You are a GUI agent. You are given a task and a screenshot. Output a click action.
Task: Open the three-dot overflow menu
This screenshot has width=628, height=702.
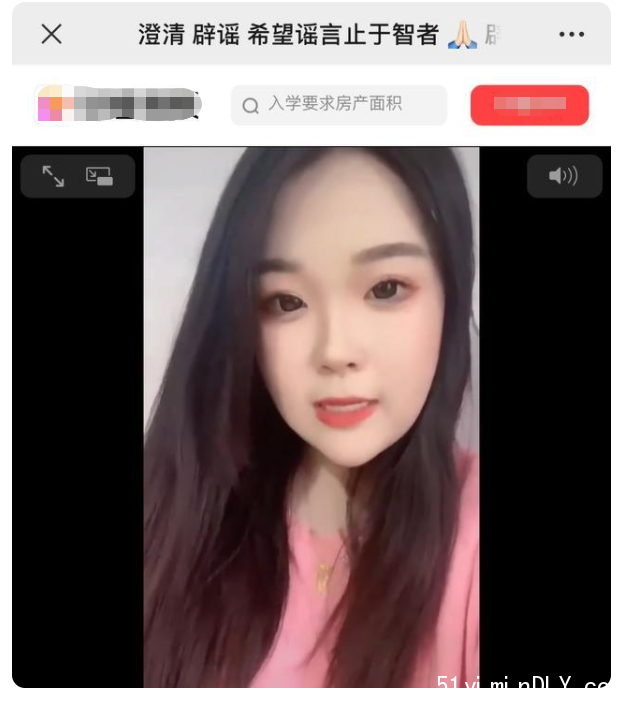[x=571, y=34]
